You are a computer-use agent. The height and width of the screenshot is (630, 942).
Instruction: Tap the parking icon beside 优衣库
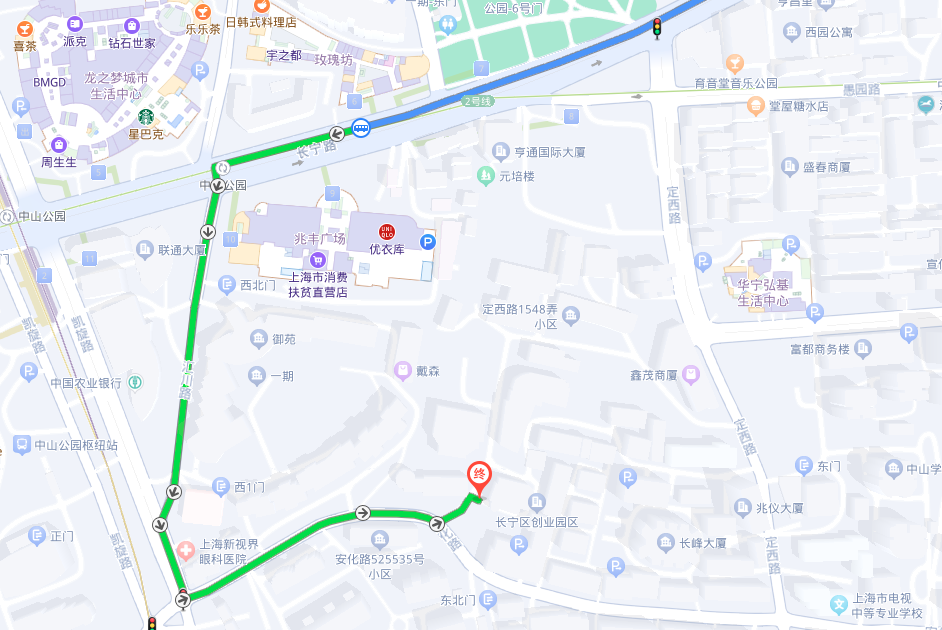point(428,242)
